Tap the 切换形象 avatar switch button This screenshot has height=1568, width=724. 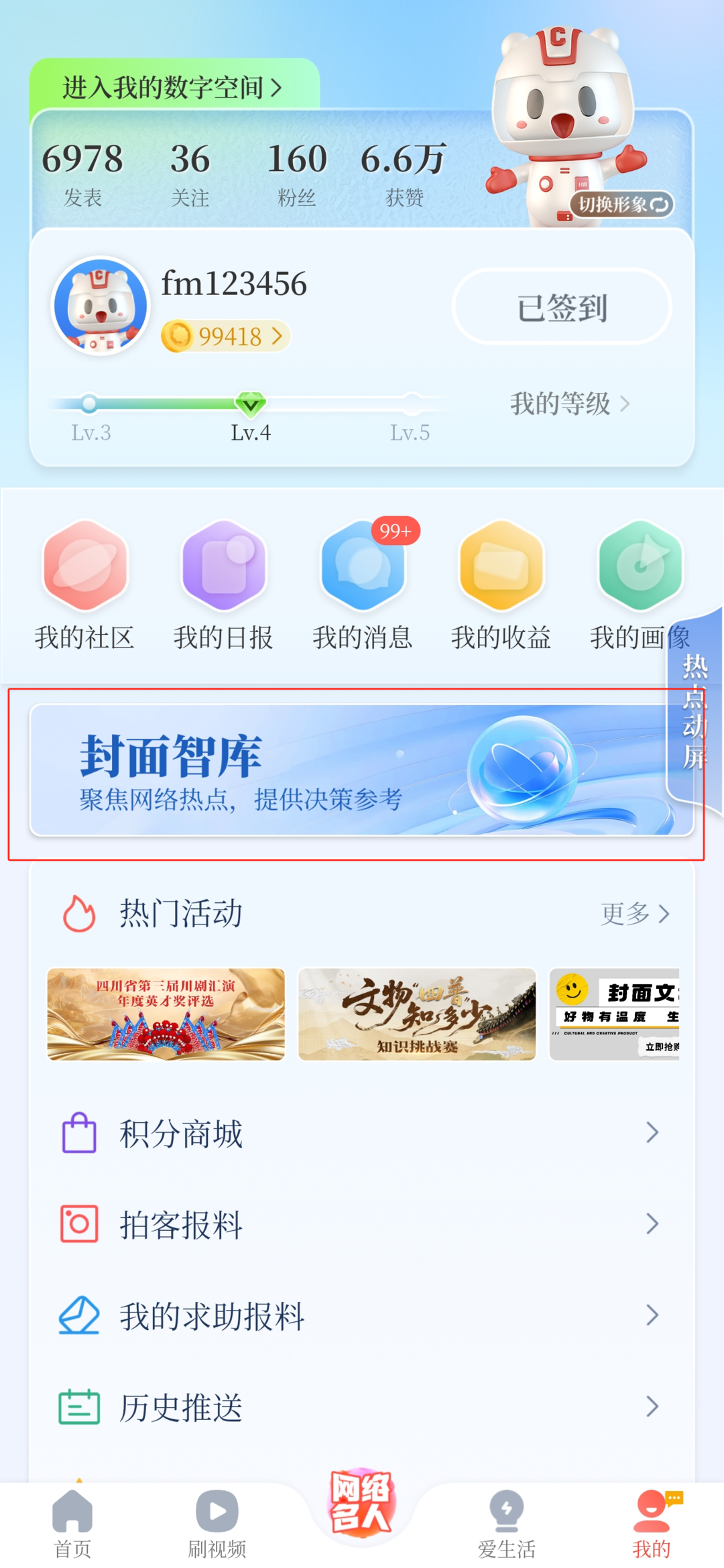pyautogui.click(x=622, y=204)
